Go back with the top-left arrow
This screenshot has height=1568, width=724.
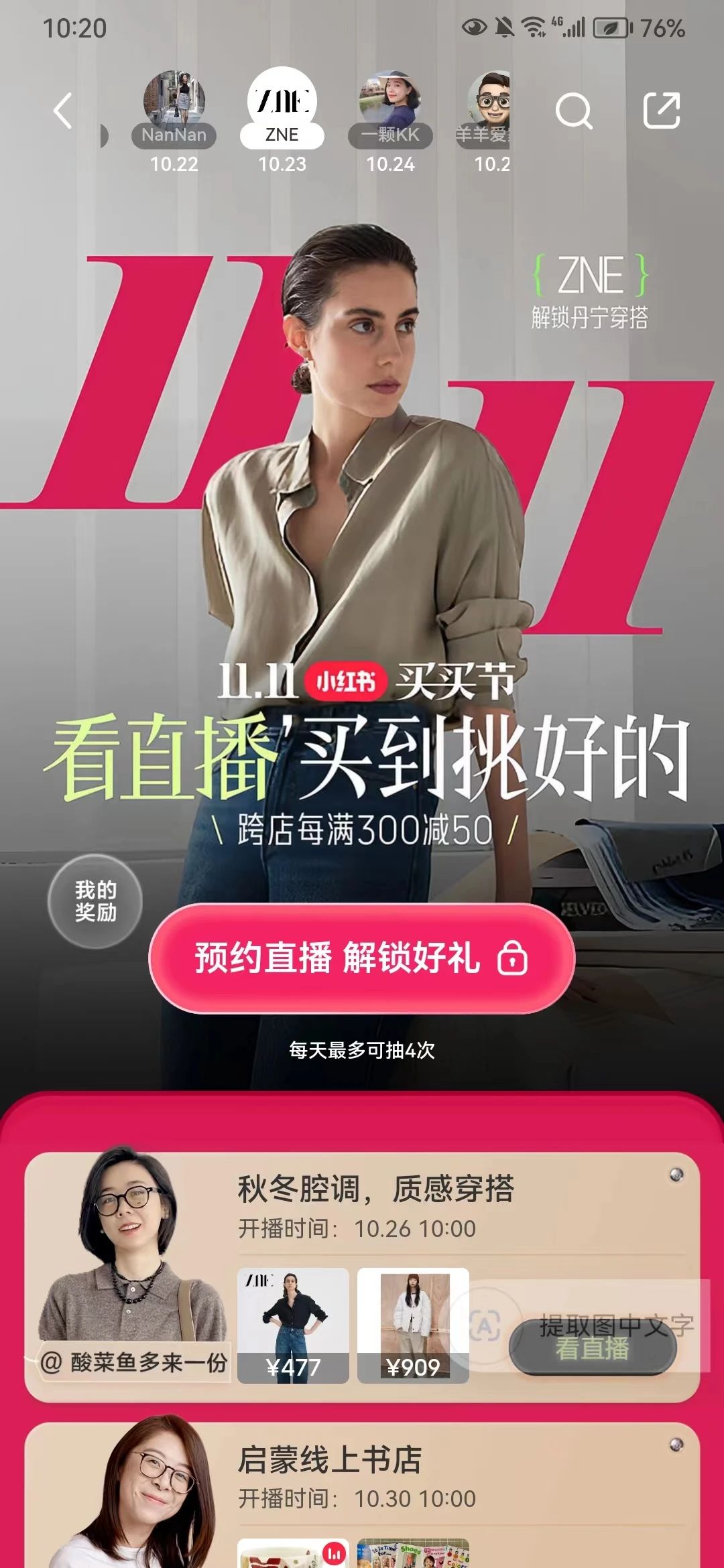[63, 111]
